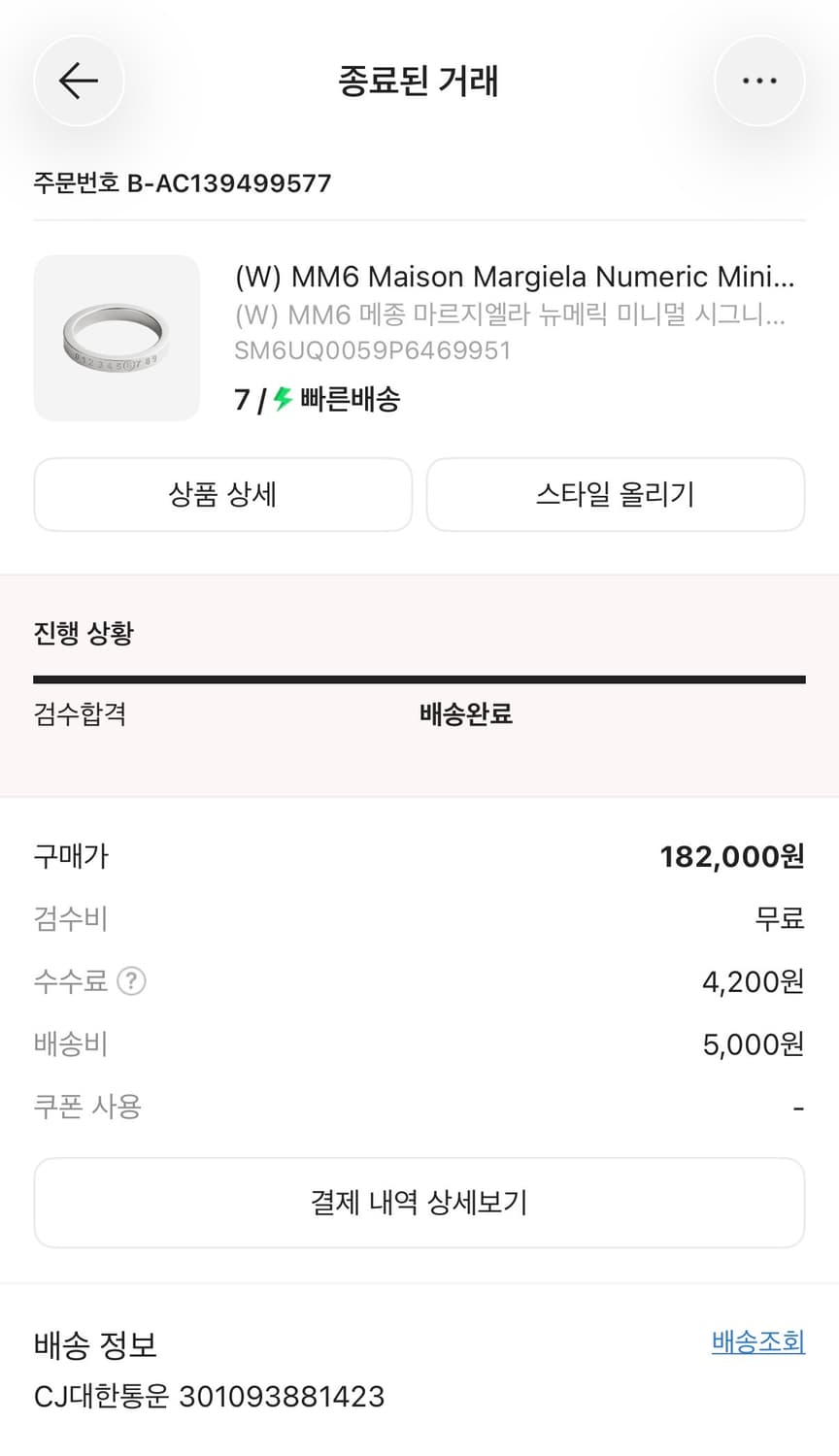Open 상품 상세 product details

(222, 495)
